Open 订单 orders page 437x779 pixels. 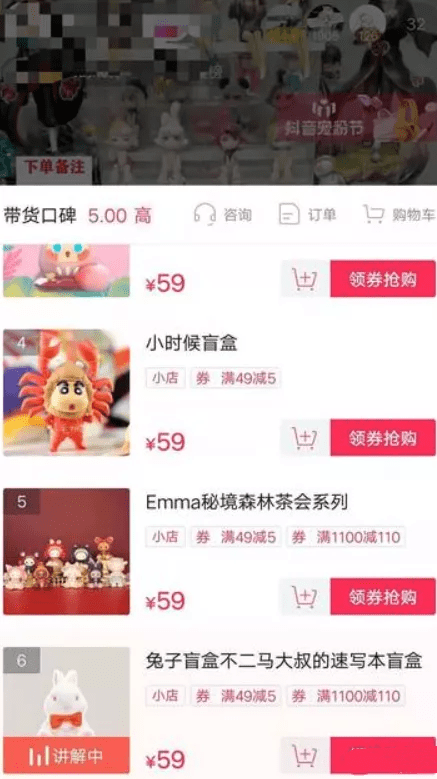[x=307, y=215]
